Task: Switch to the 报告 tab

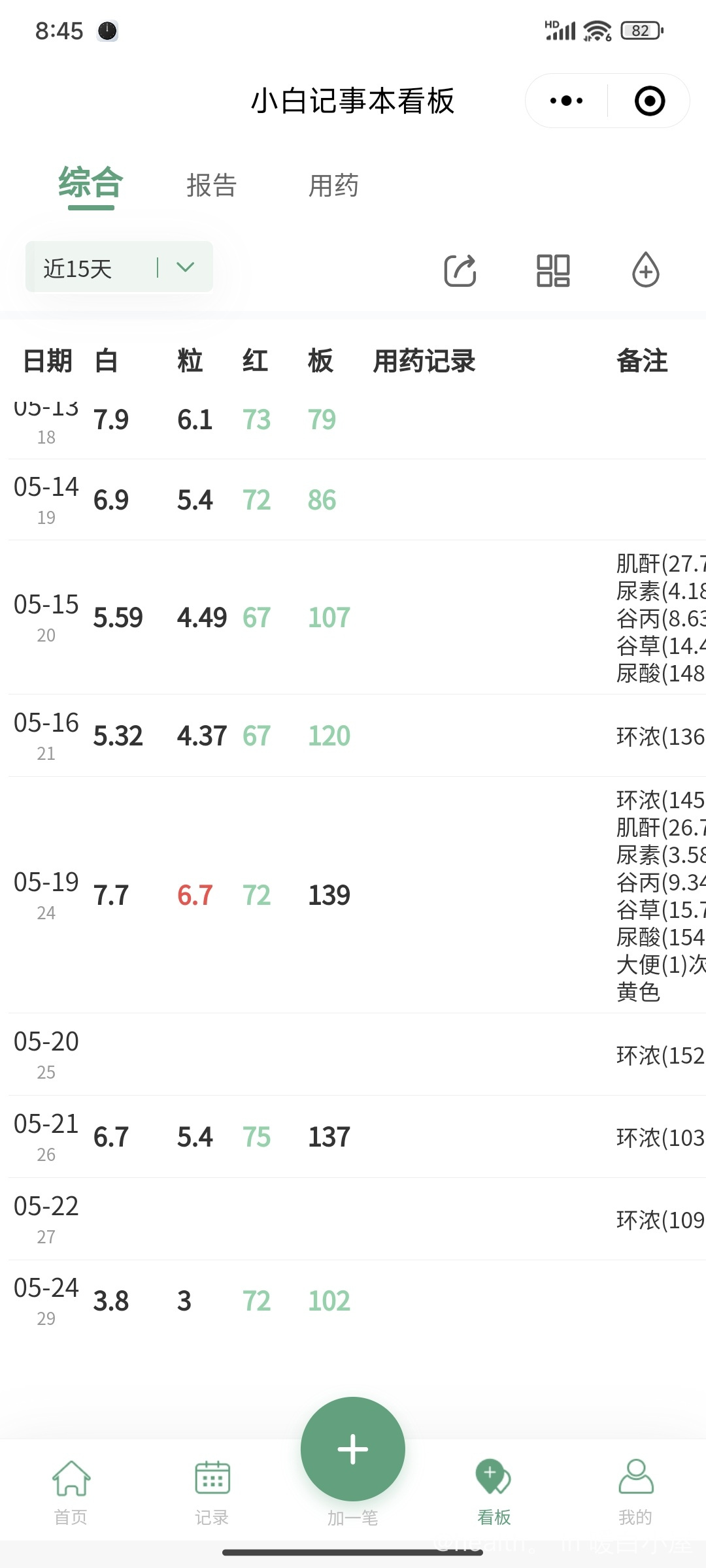Action: pyautogui.click(x=211, y=186)
